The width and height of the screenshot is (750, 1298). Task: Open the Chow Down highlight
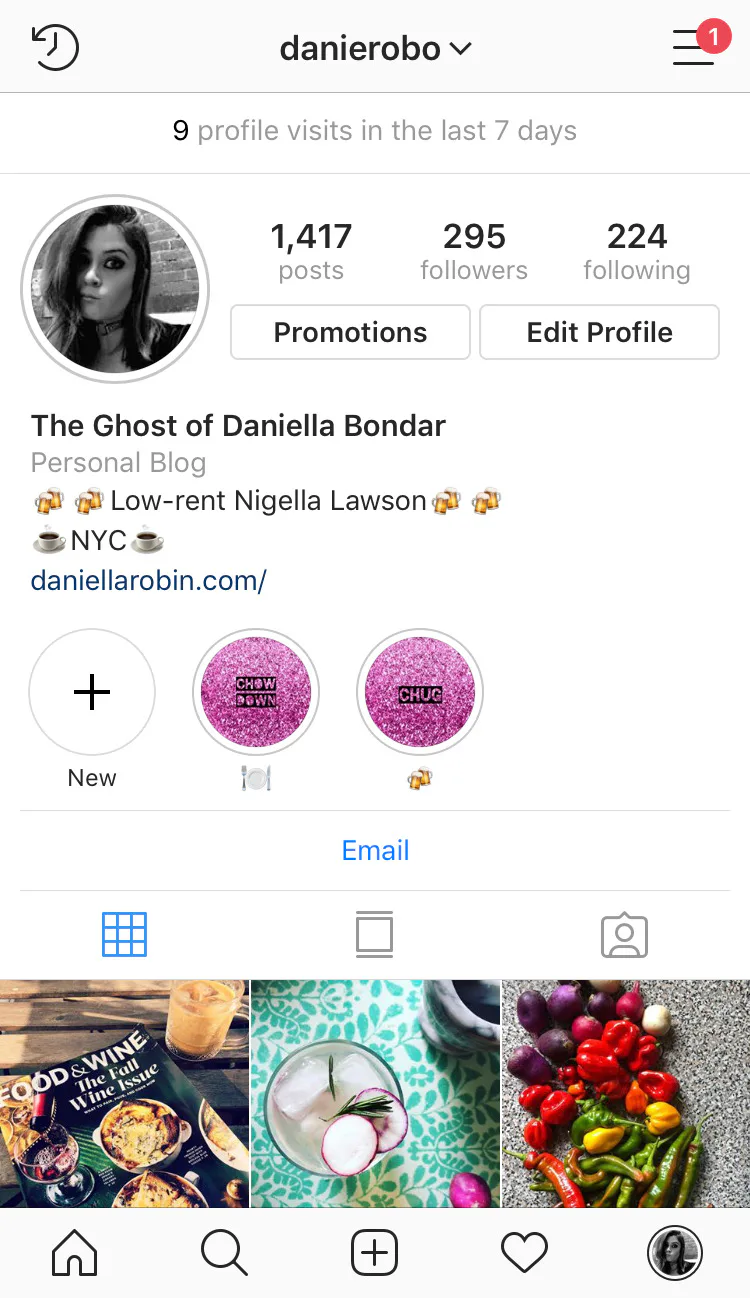[256, 692]
